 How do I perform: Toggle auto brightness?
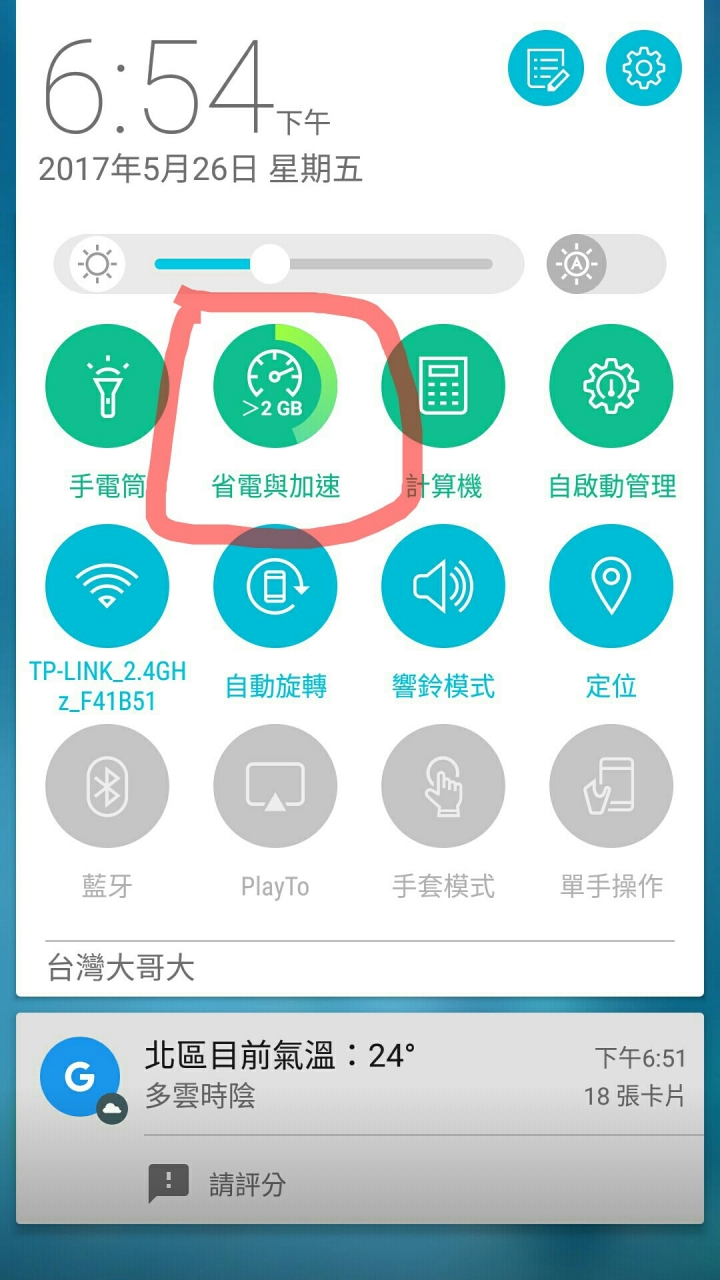(577, 264)
